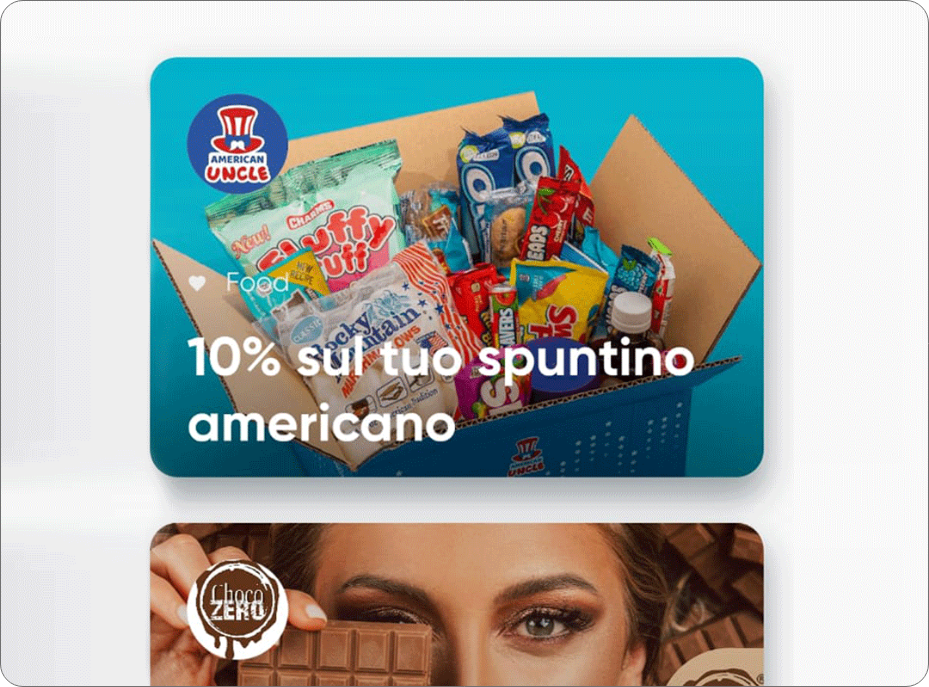Open the Choco Zero offer card
Screen dimensions: 929x687
click(456, 604)
